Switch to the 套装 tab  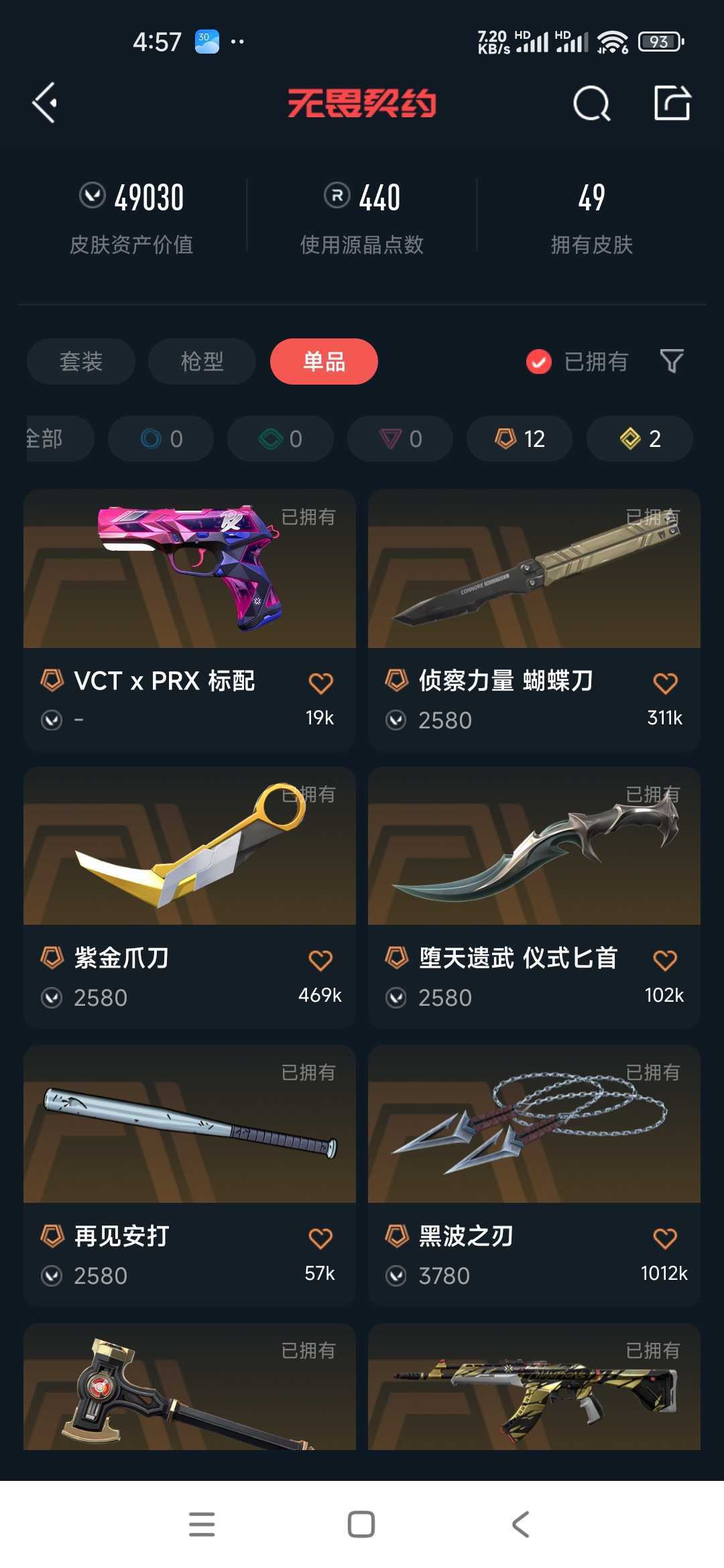pyautogui.click(x=81, y=362)
